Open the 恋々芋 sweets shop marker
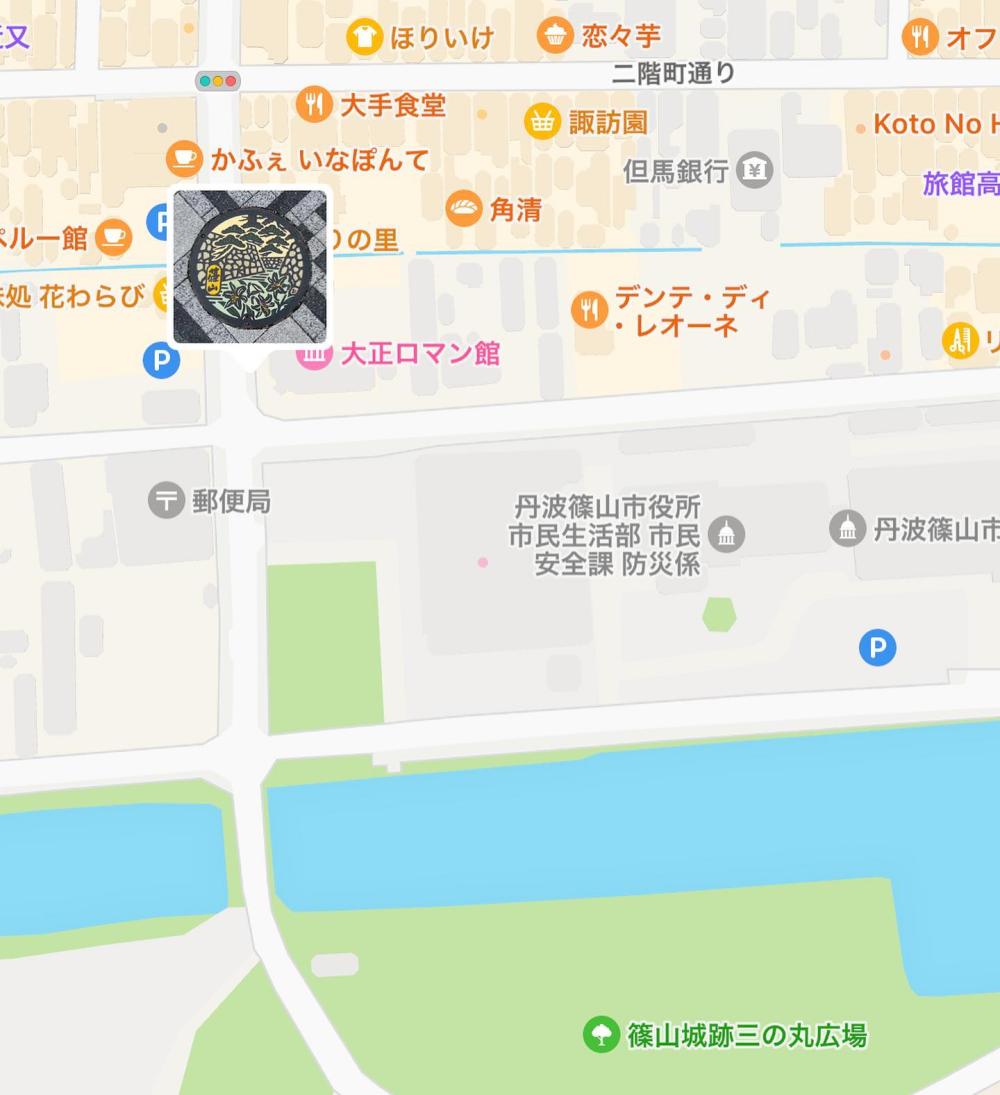1000x1095 pixels. 554,36
